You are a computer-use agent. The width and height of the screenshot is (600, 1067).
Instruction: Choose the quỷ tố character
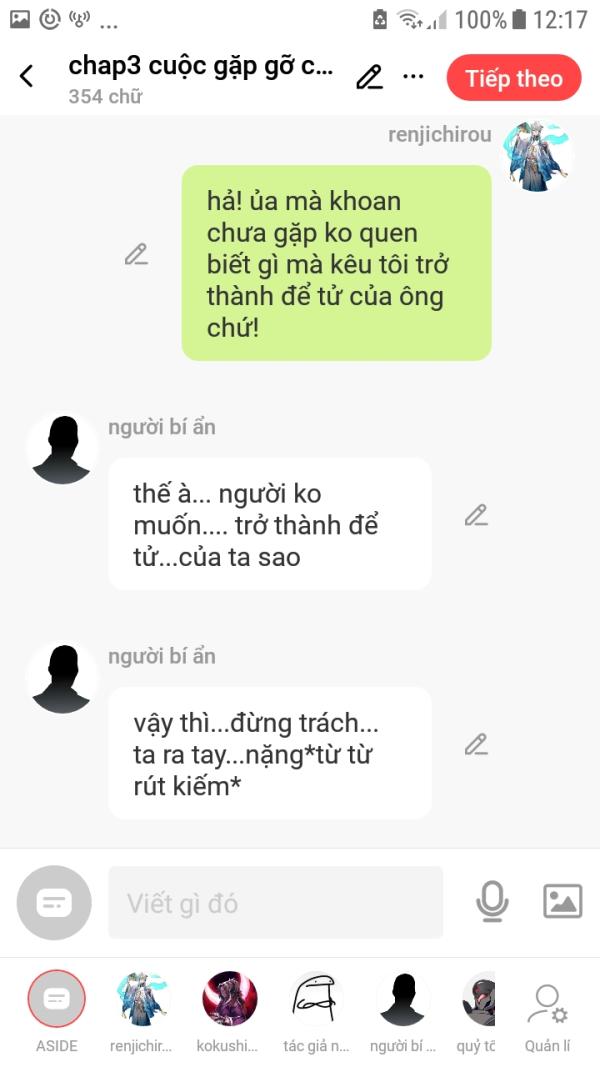click(x=479, y=999)
